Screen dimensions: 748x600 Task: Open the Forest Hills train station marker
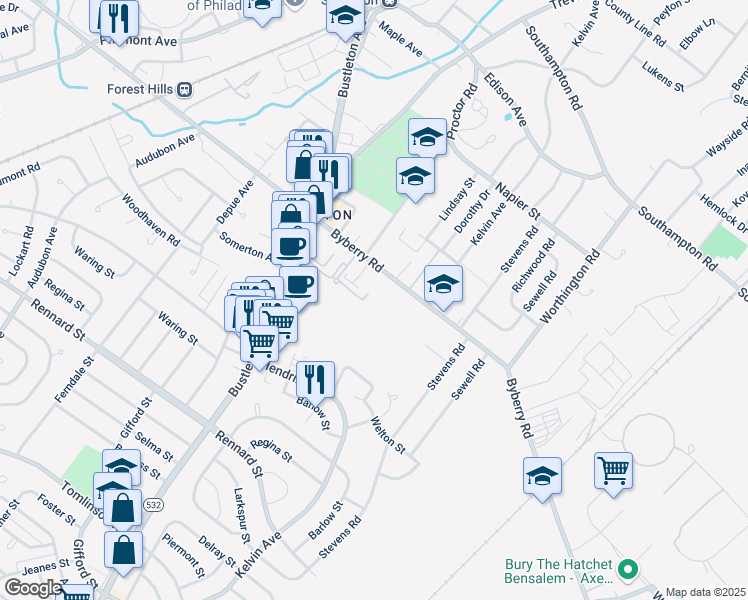(x=184, y=89)
